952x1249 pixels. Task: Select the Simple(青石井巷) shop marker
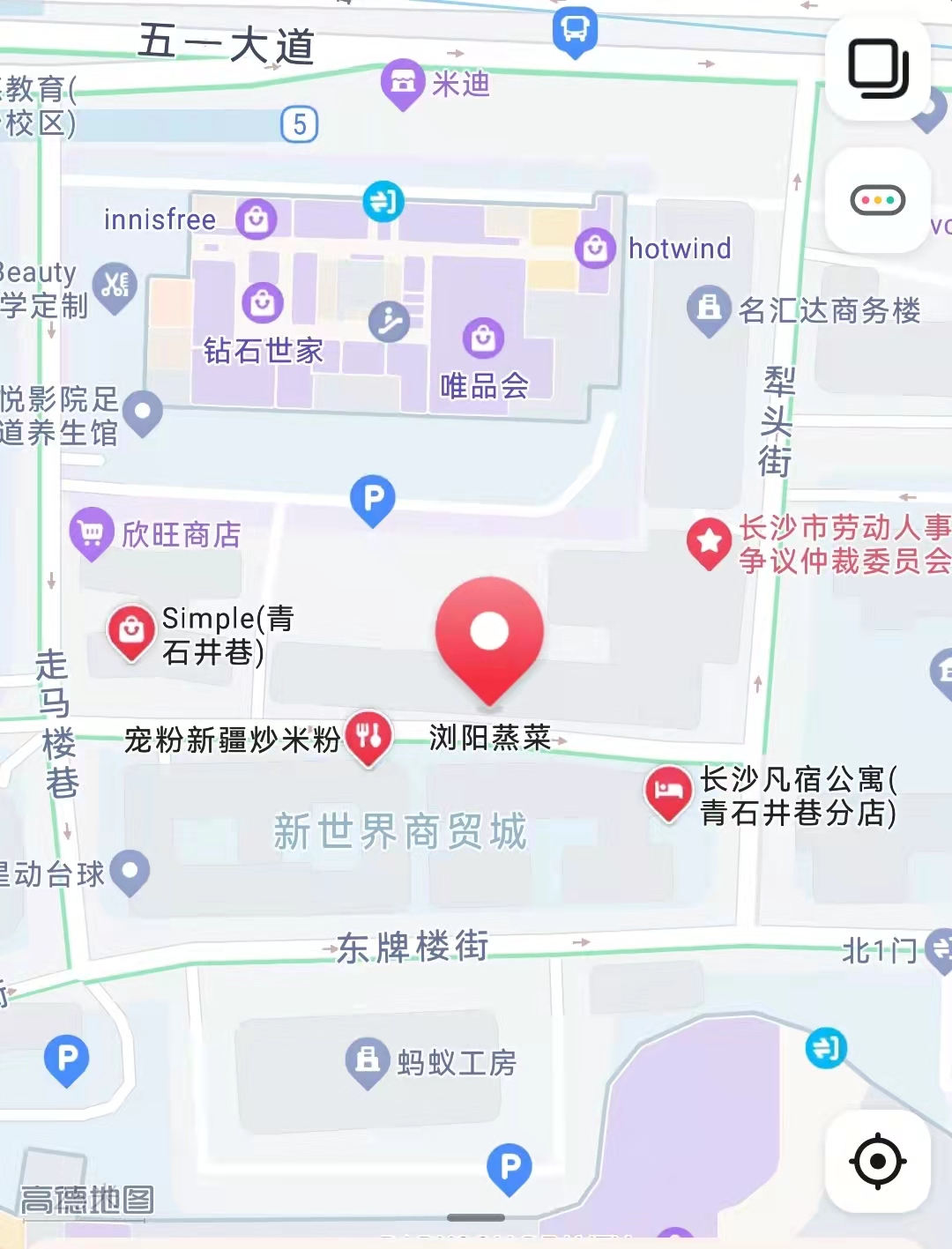click(x=131, y=630)
